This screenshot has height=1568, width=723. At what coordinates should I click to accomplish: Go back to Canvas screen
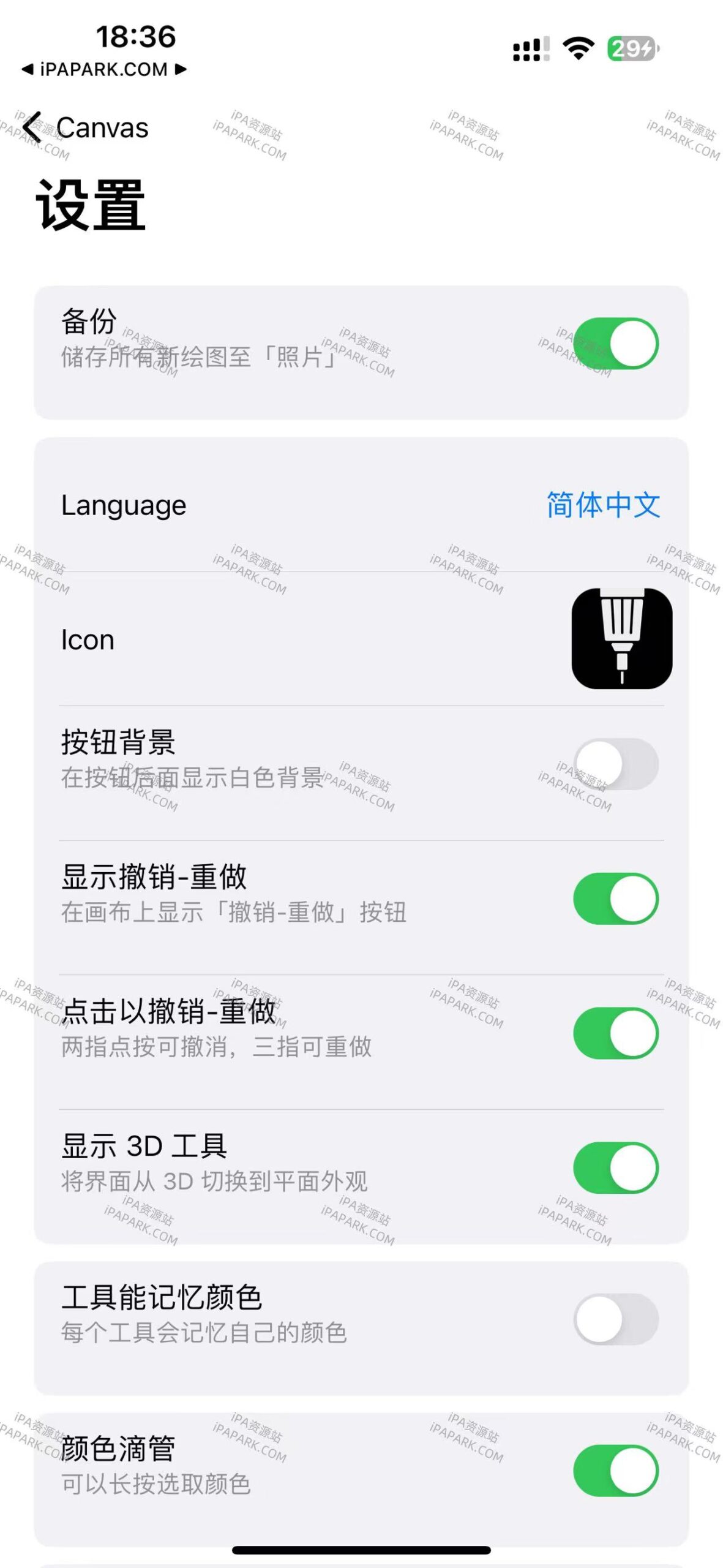[88, 128]
